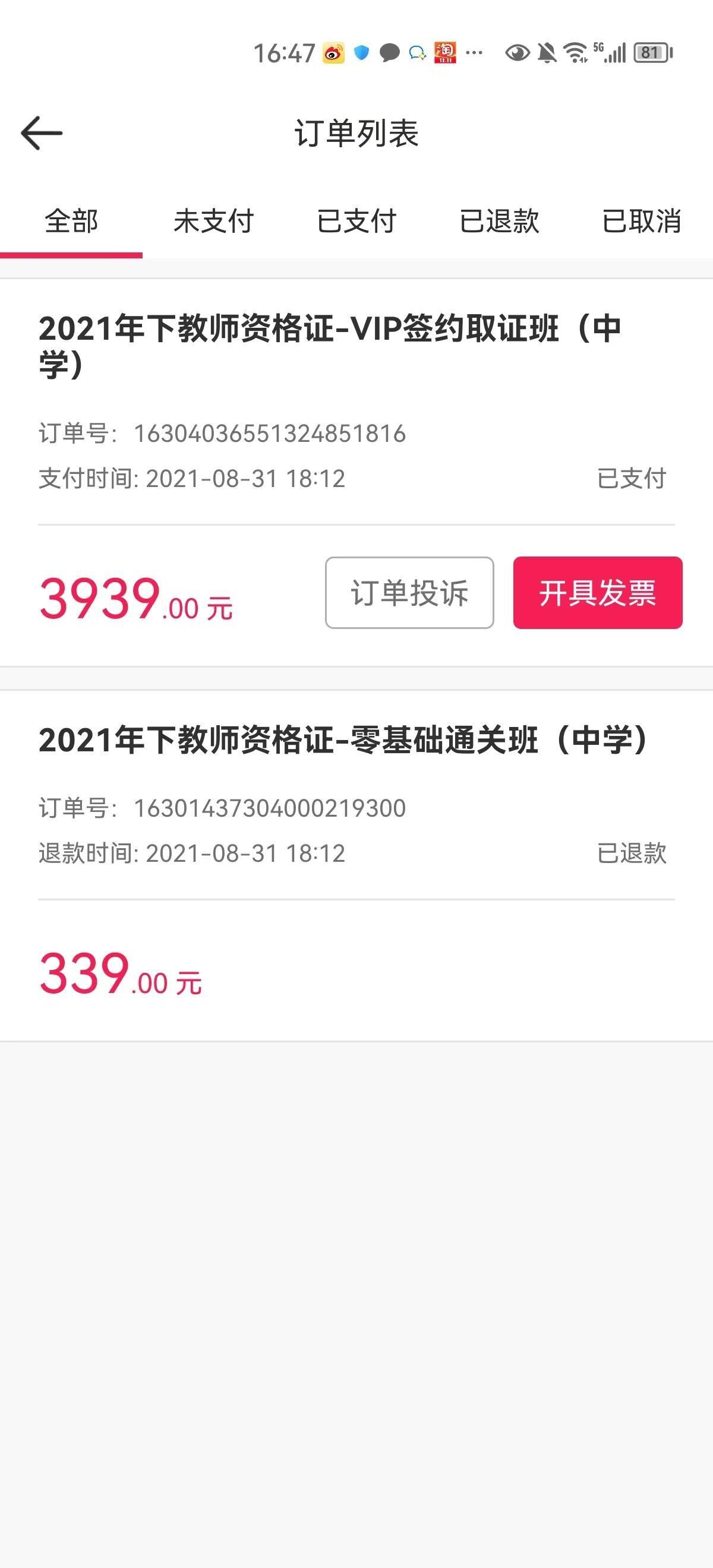
Task: Open the 已退款 tab
Action: tap(499, 221)
